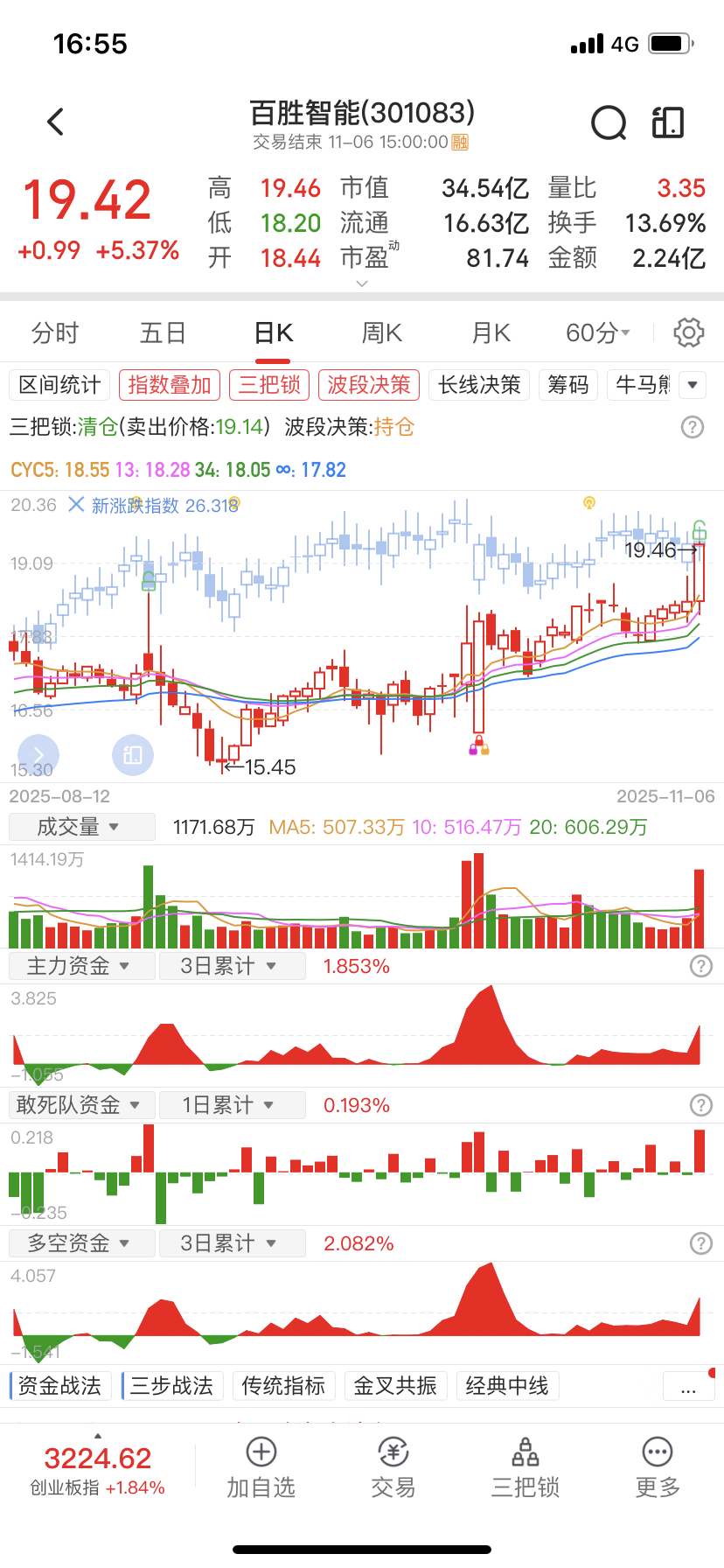Open the 60分 period dropdown
The height and width of the screenshot is (1568, 724).
pyautogui.click(x=598, y=333)
